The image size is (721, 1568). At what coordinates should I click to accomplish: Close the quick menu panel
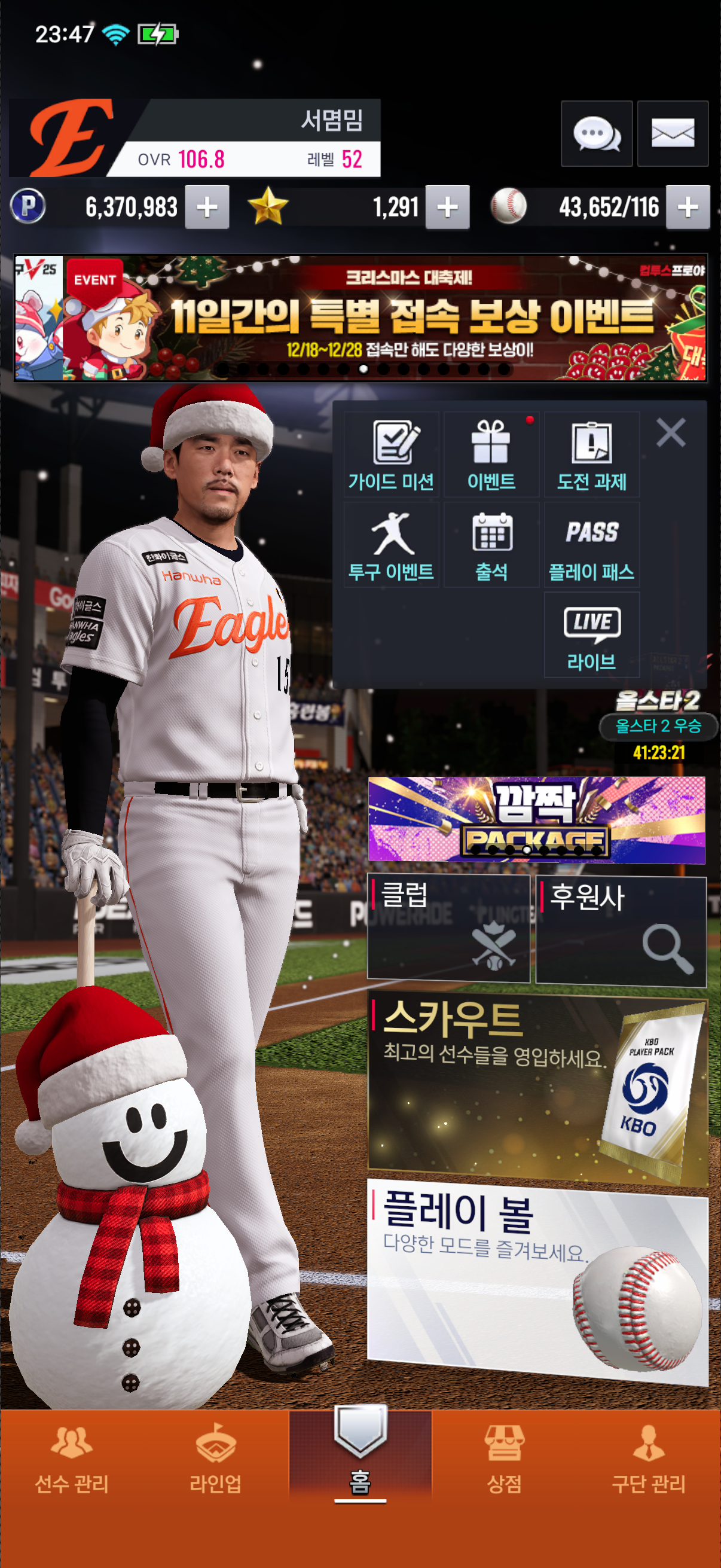(x=671, y=433)
